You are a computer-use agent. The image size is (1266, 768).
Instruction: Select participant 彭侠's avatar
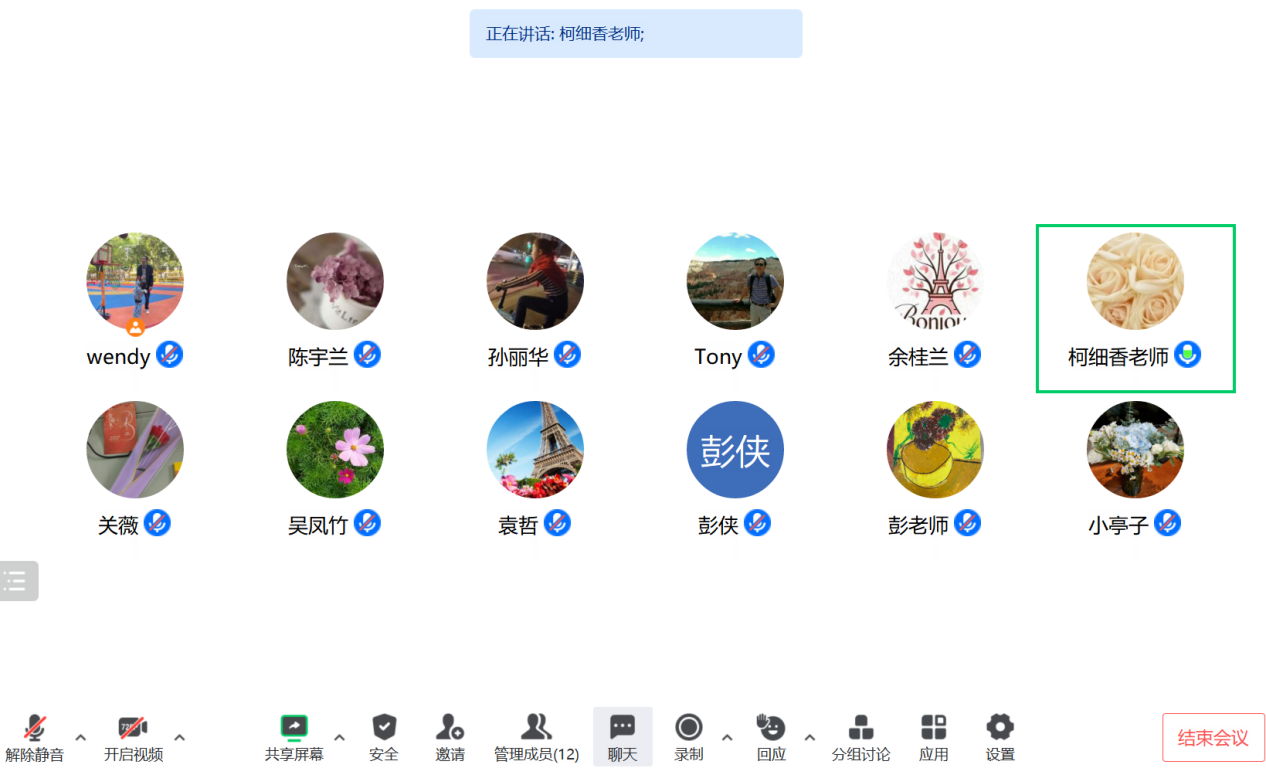click(x=735, y=450)
